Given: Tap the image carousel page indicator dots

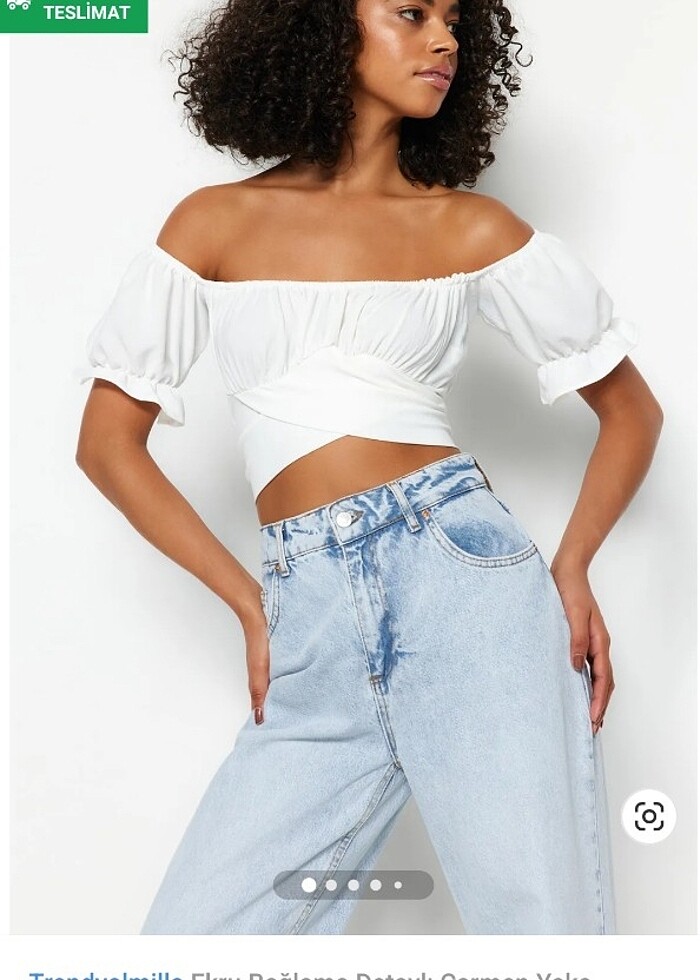Looking at the screenshot, I should click(353, 885).
